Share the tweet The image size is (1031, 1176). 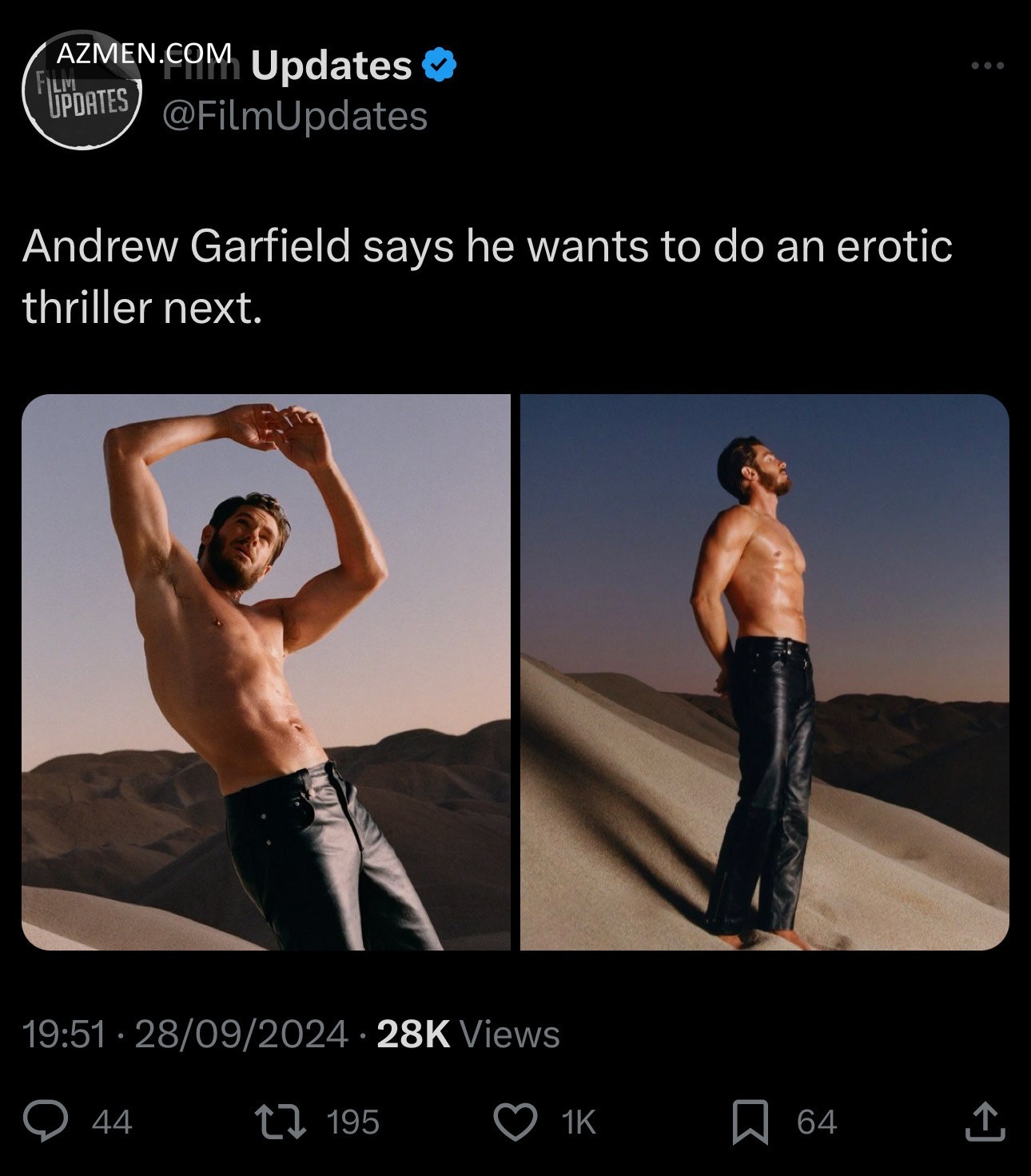coord(984,1121)
